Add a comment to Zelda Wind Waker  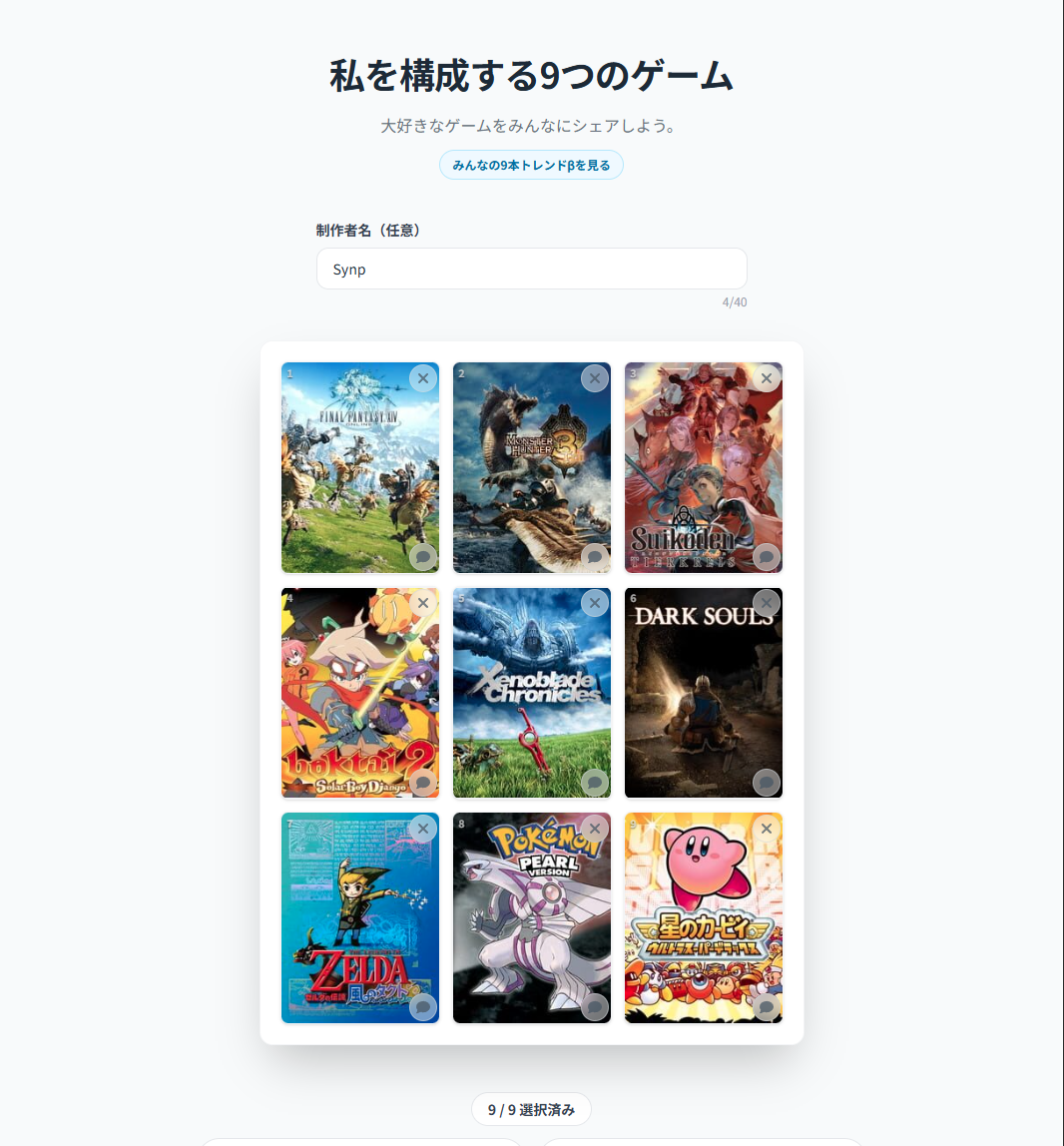(423, 1007)
